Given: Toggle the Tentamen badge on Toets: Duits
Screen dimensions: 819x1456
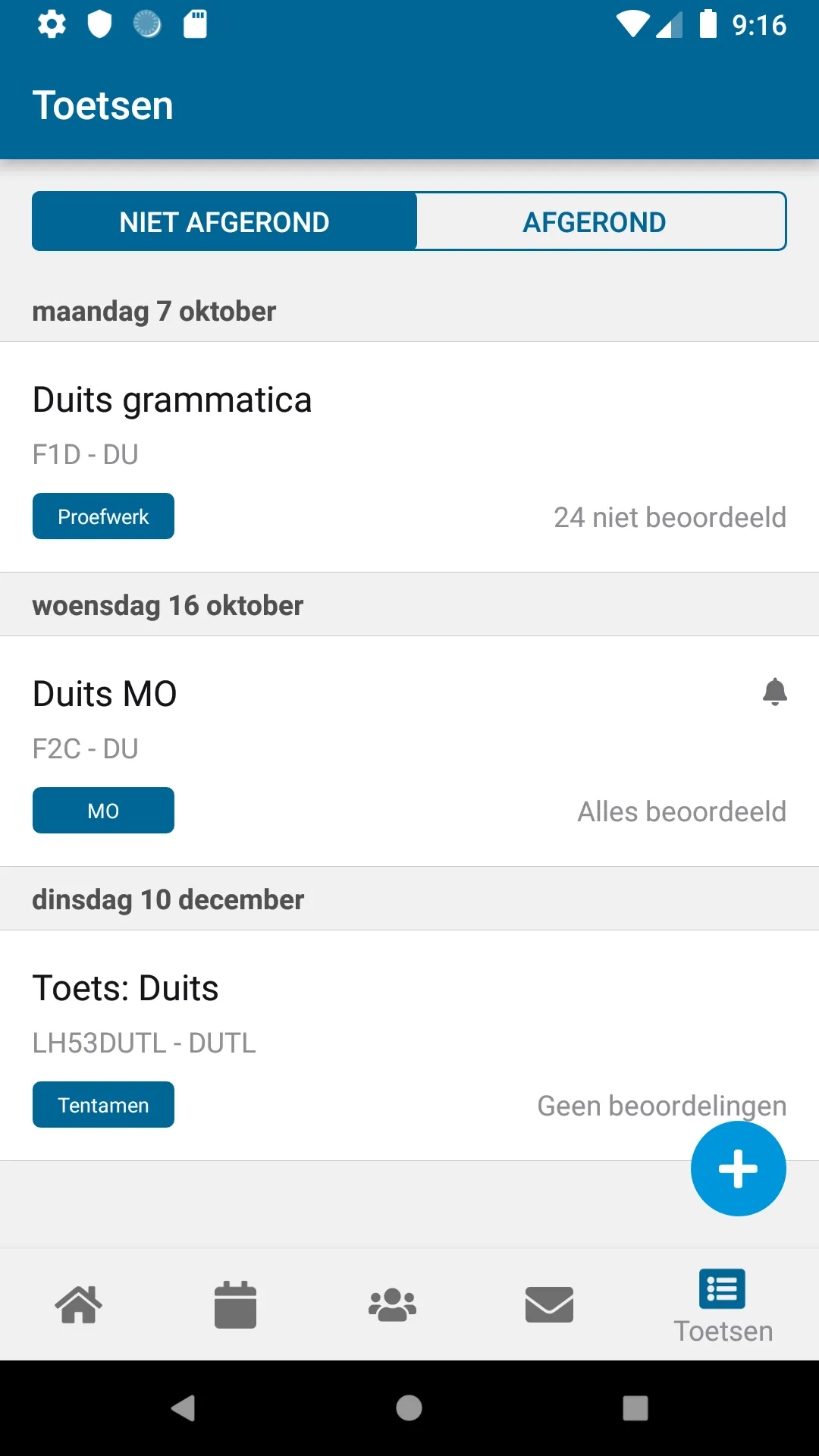Looking at the screenshot, I should [103, 1104].
